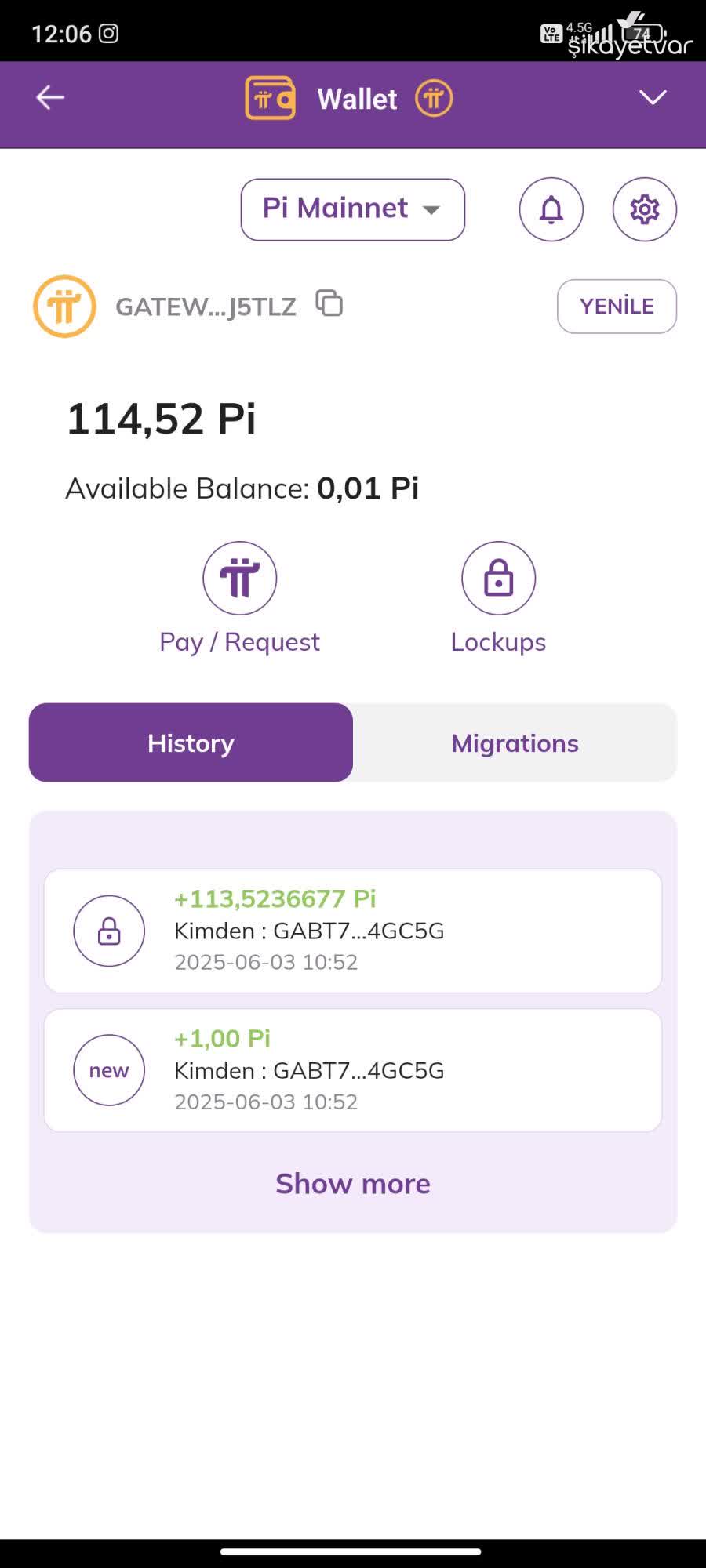Copy the wallet address with the copy icon
The height and width of the screenshot is (1568, 706).
coord(329,304)
